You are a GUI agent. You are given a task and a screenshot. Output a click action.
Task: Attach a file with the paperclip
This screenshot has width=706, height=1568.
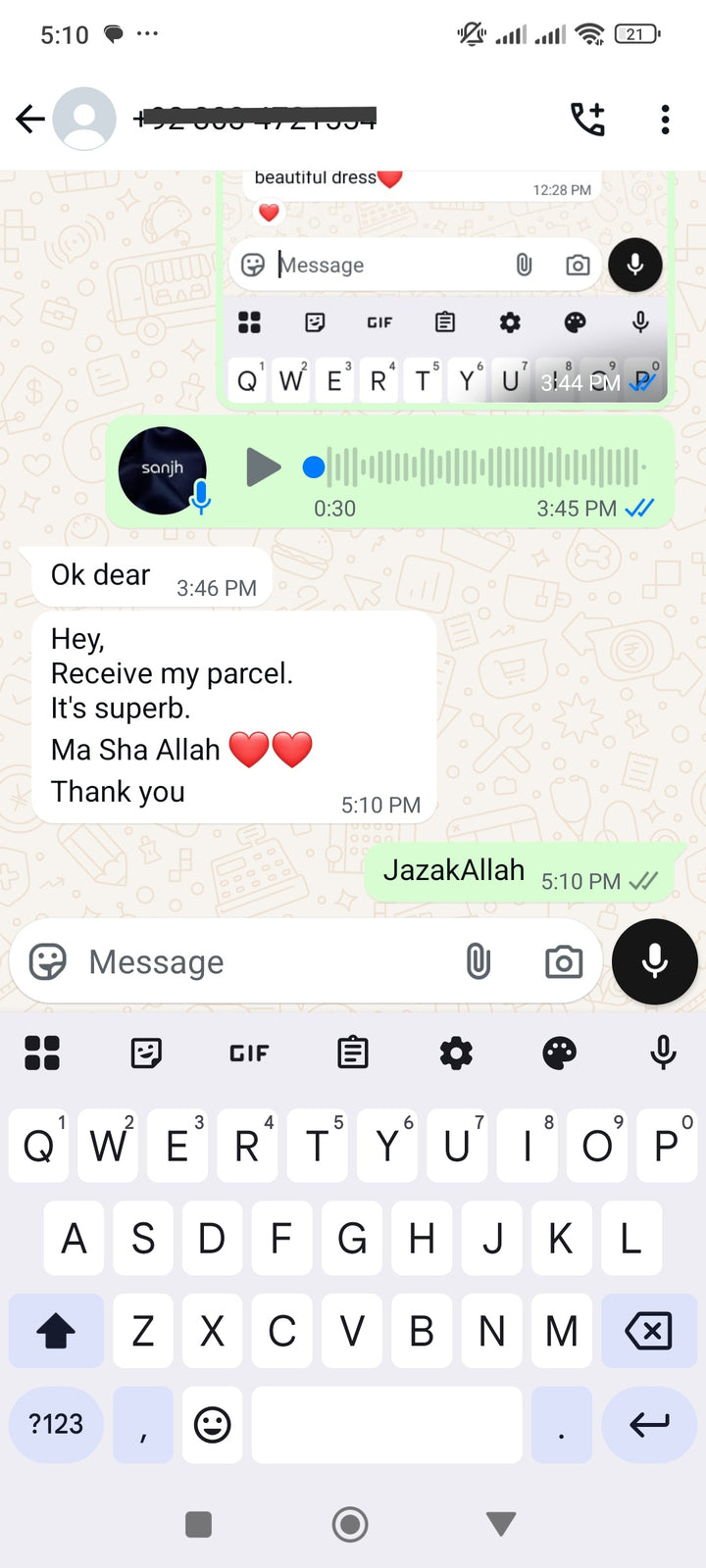tap(478, 962)
